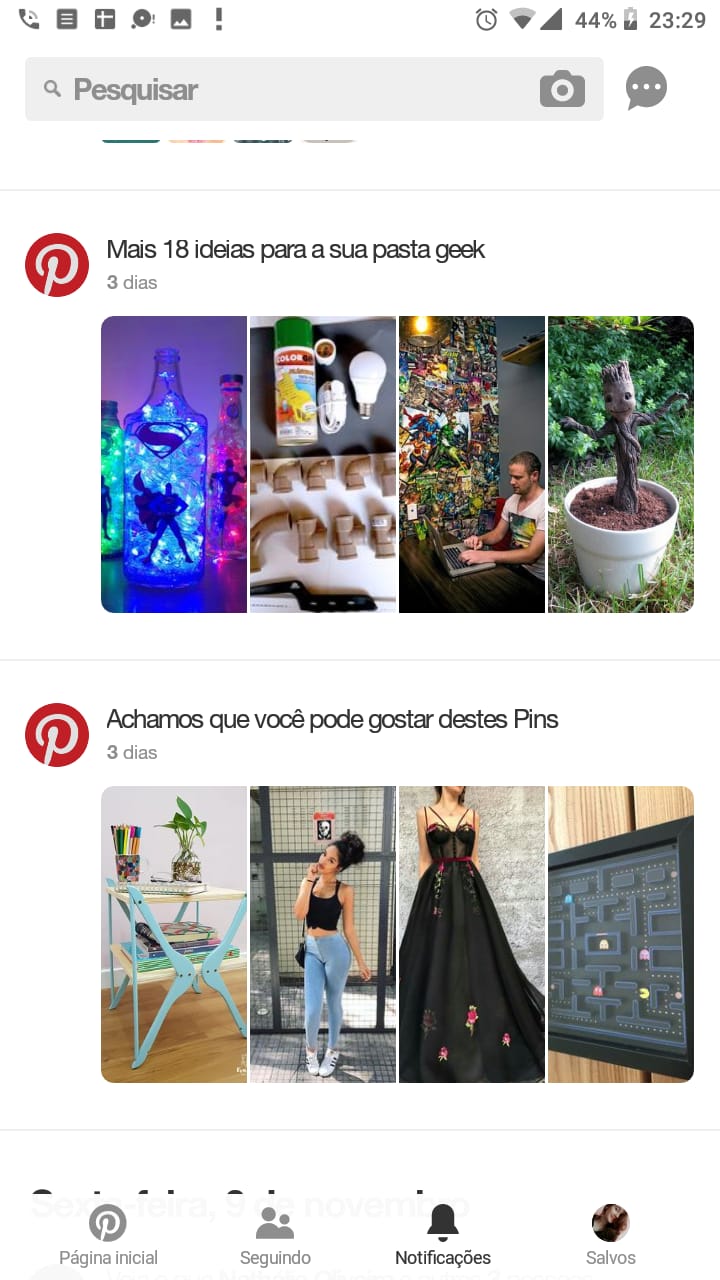The image size is (720, 1280).
Task: View the Superman light bottle pin
Action: pos(174,464)
